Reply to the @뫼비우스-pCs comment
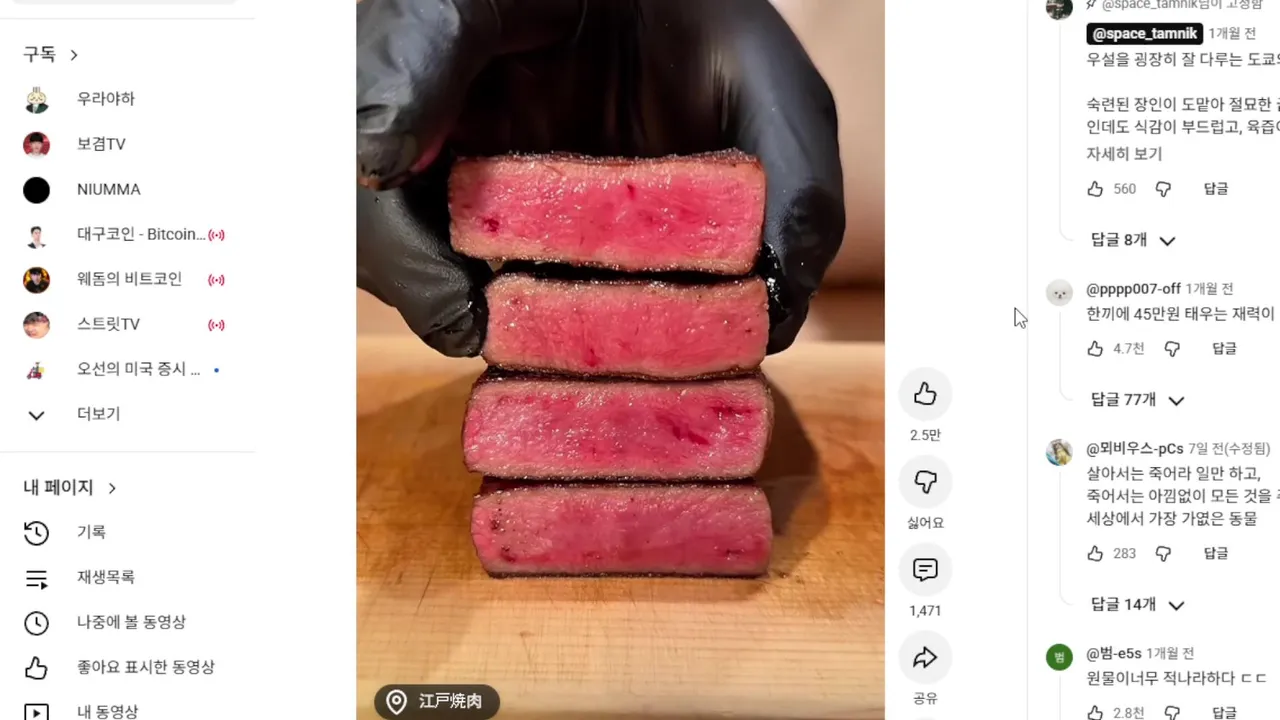 (1215, 553)
